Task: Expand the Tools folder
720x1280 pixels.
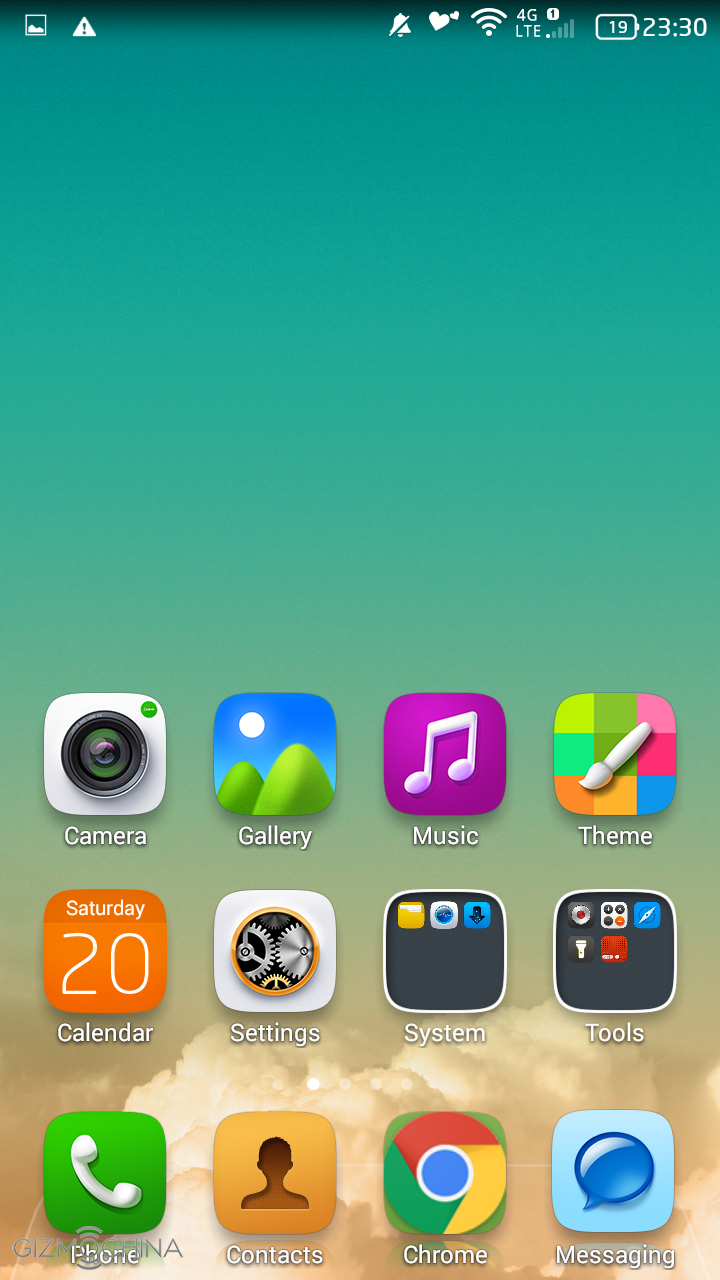Action: coord(615,951)
